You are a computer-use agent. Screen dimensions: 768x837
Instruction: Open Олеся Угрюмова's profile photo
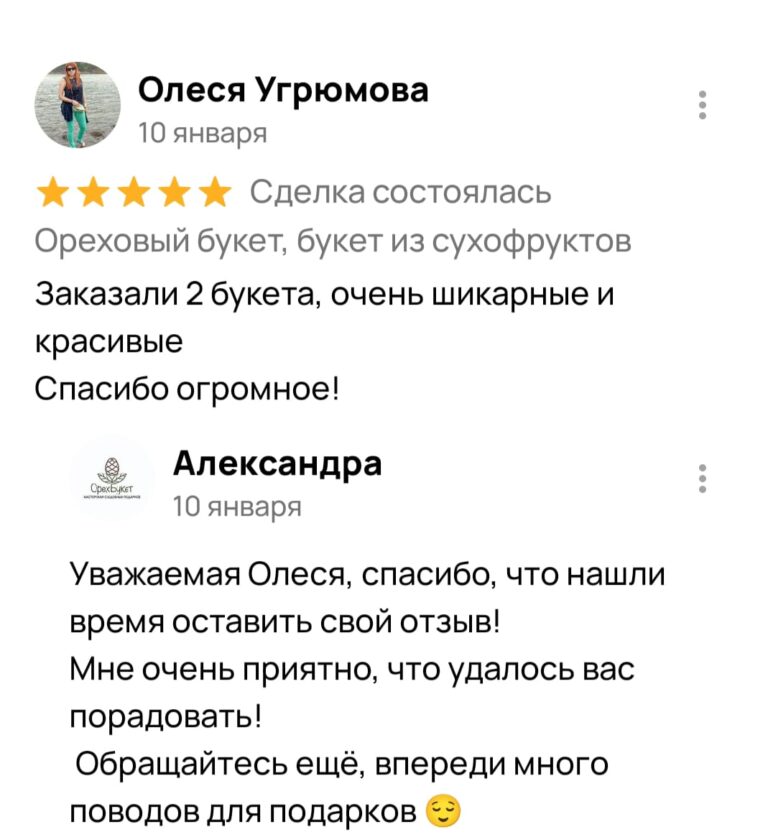[x=78, y=106]
